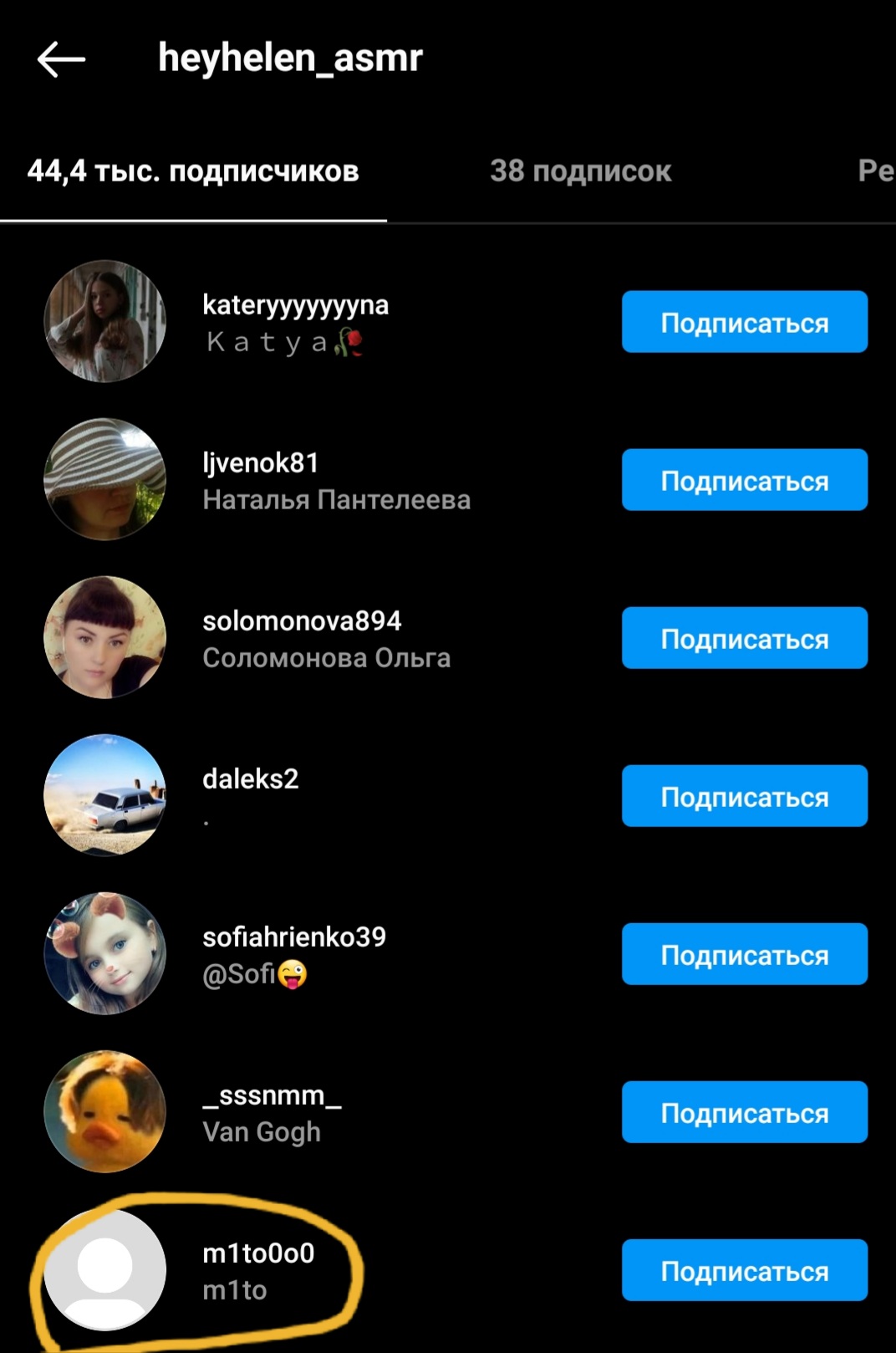This screenshot has width=896, height=1353.
Task: Open the daleks2 profile row
Action: point(251,796)
